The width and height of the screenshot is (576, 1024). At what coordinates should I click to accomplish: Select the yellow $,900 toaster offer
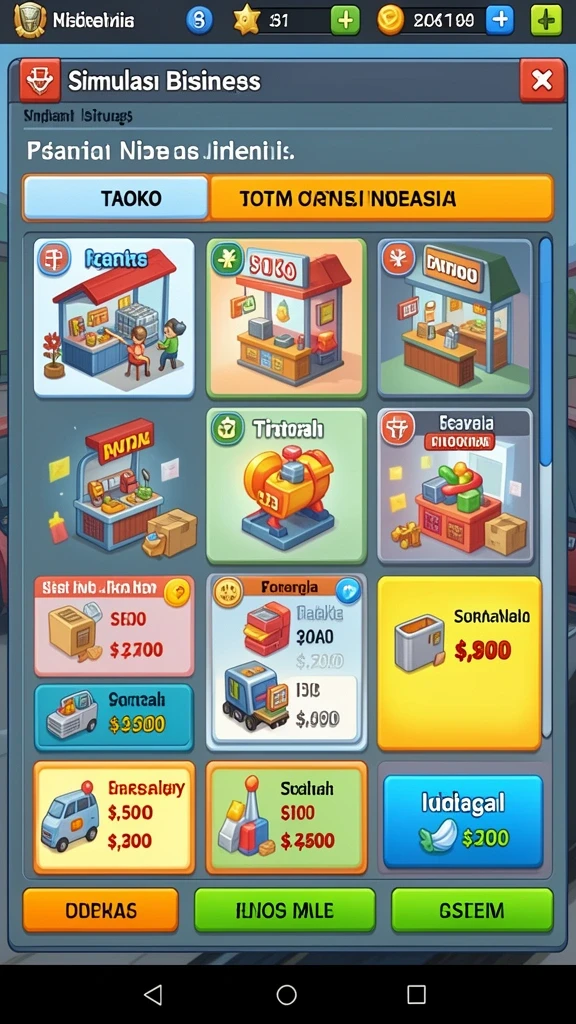(459, 663)
